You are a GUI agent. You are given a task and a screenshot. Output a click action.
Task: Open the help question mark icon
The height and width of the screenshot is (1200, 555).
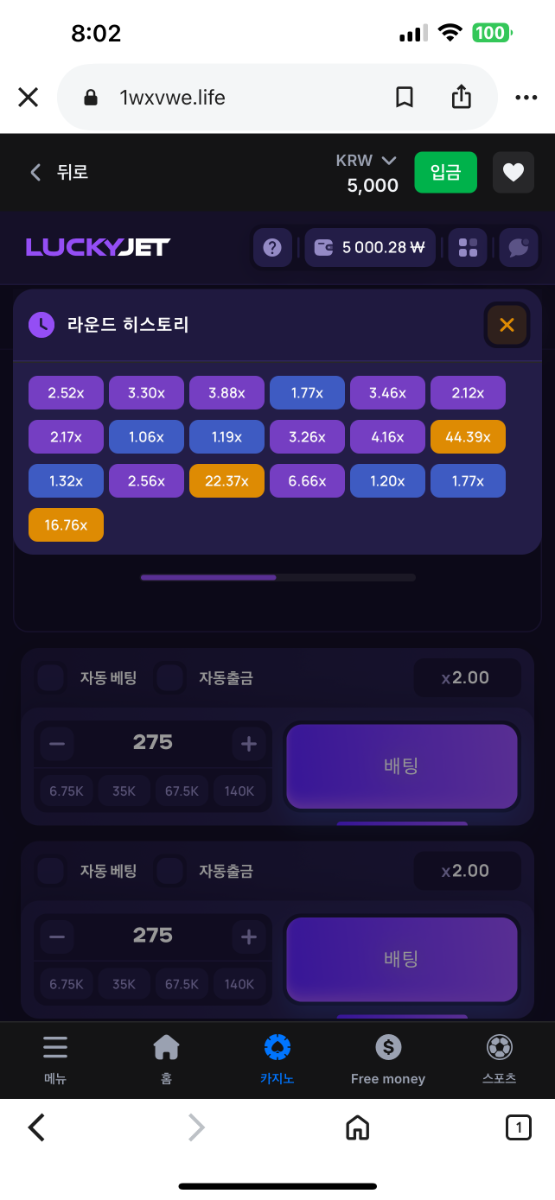[x=272, y=247]
